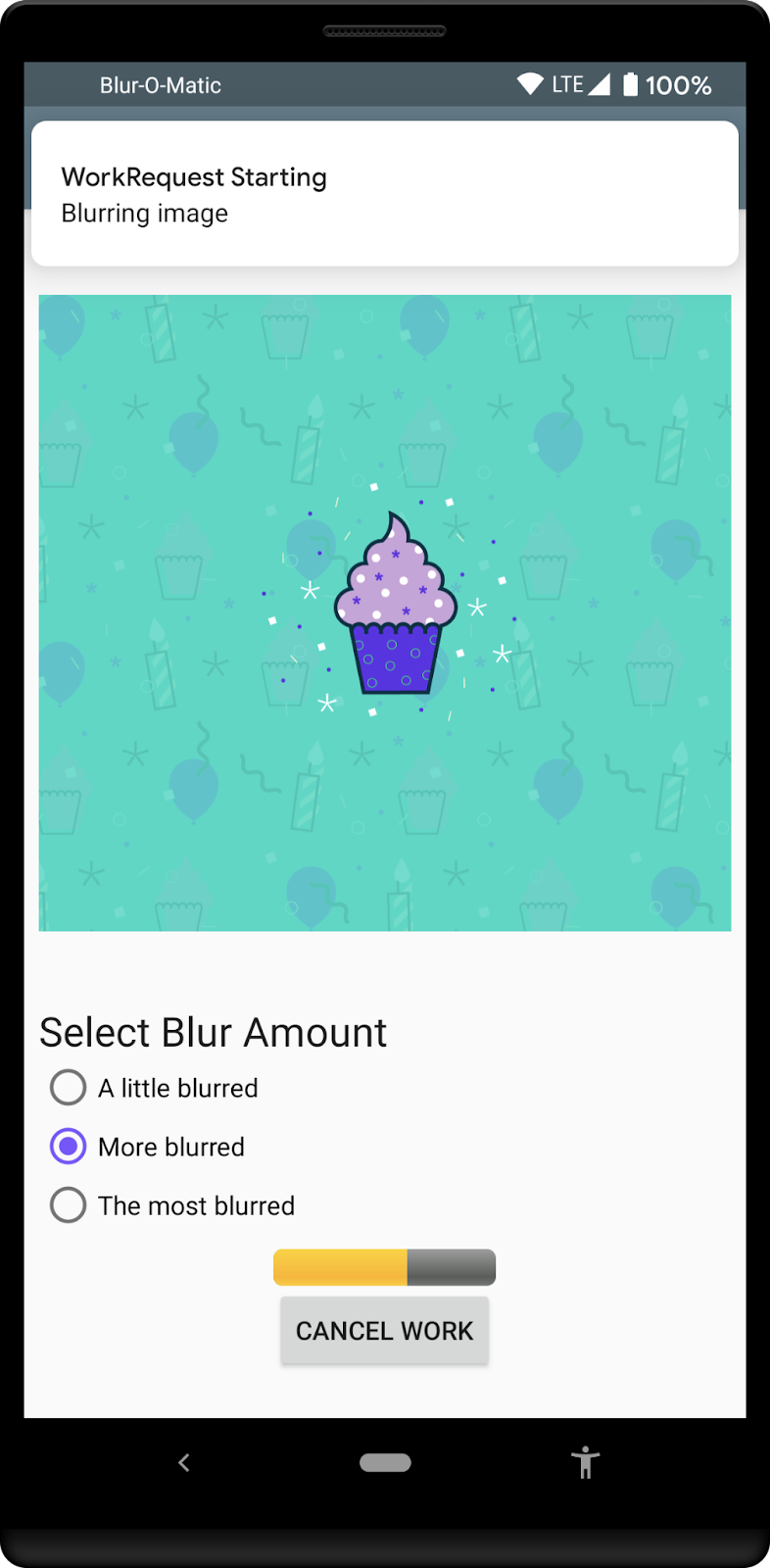The width and height of the screenshot is (770, 1568).
Task: Select the 'More blurred' radio button
Action: pyautogui.click(x=68, y=1146)
